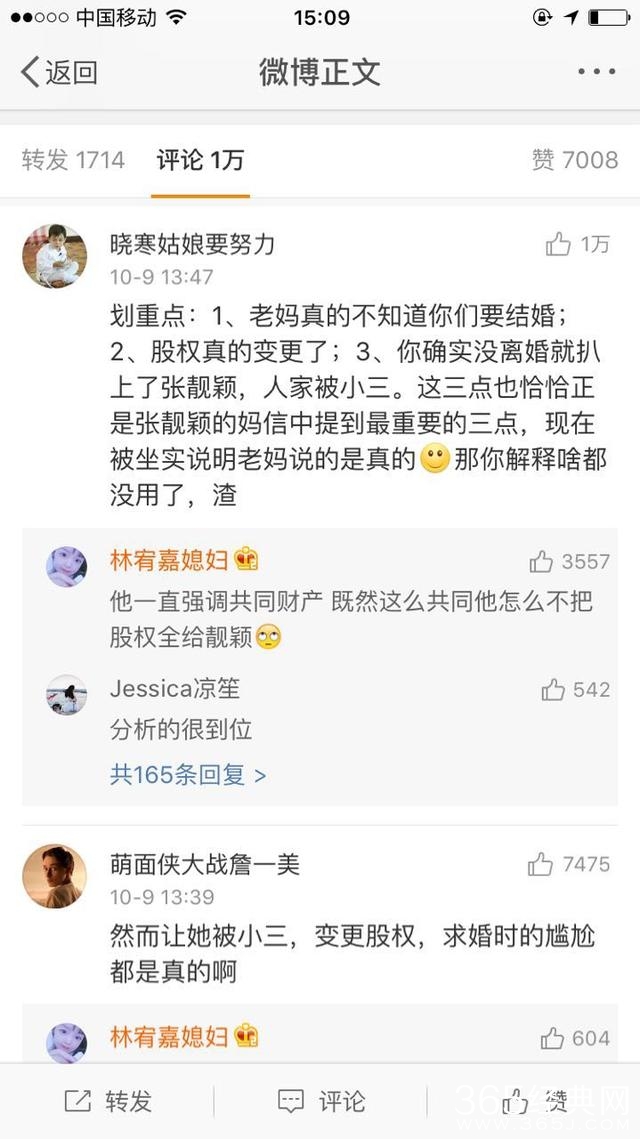Open Jessica凉笙's profile name
This screenshot has width=640, height=1139.
coord(174,688)
